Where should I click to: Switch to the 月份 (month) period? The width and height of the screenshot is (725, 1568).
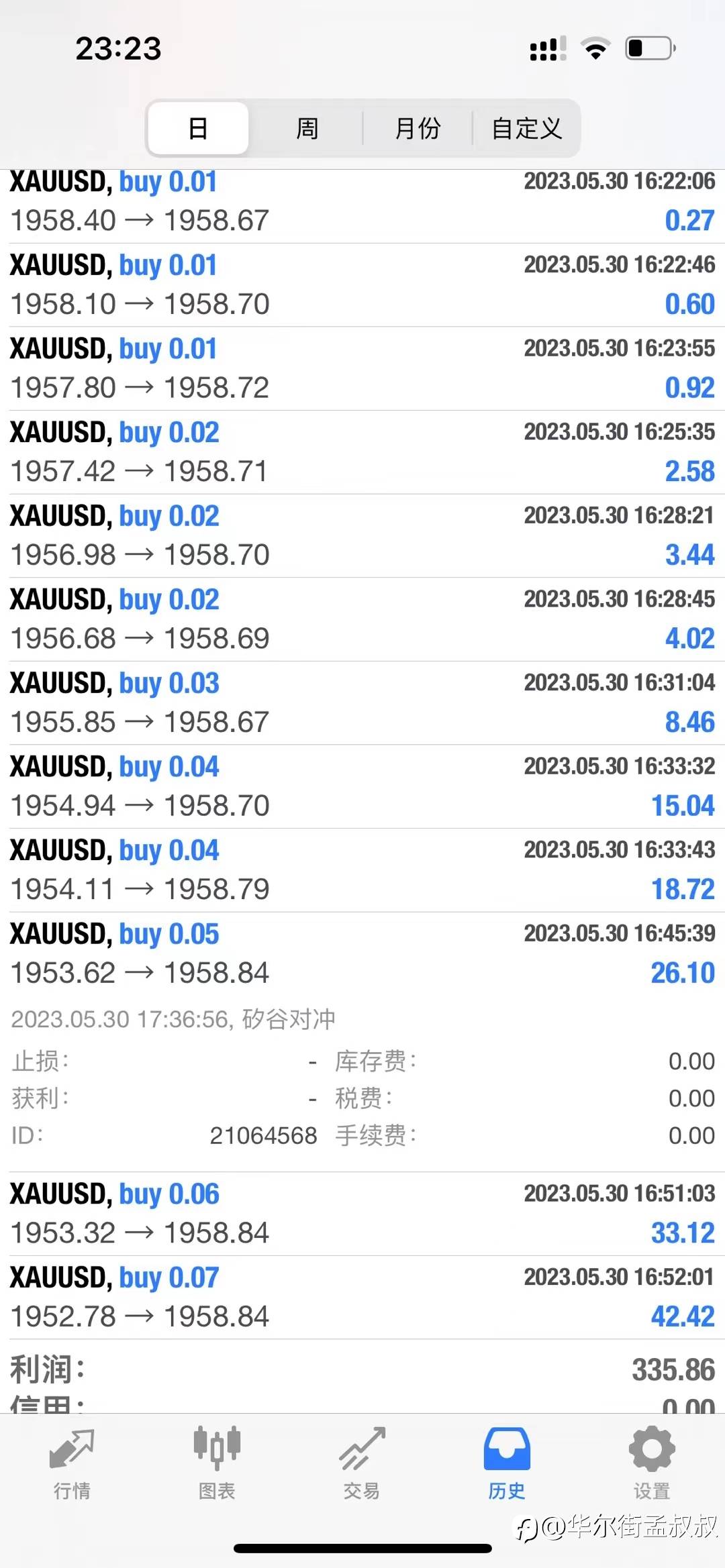pyautogui.click(x=418, y=128)
